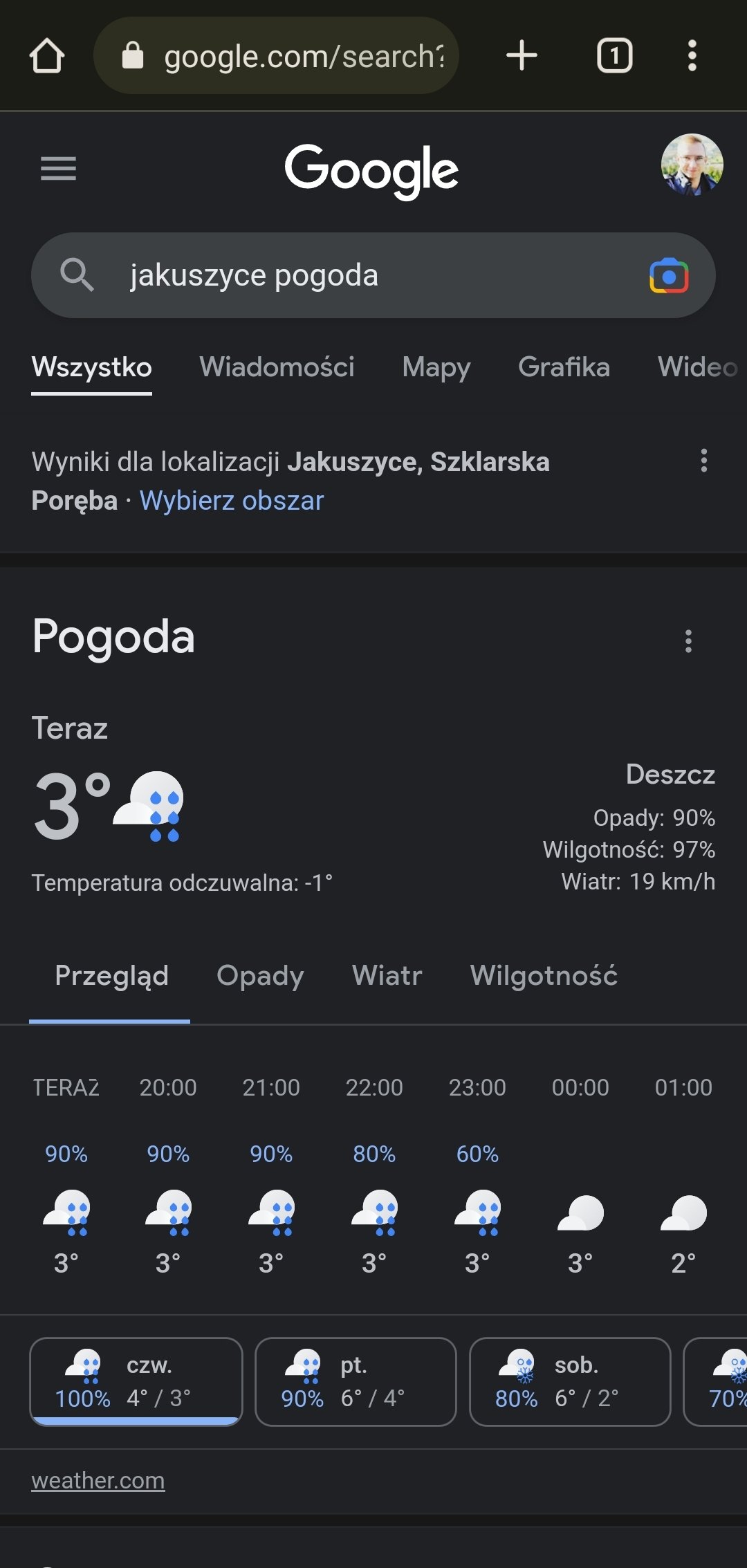The width and height of the screenshot is (747, 1568).
Task: Open the tab switcher
Action: 614,55
